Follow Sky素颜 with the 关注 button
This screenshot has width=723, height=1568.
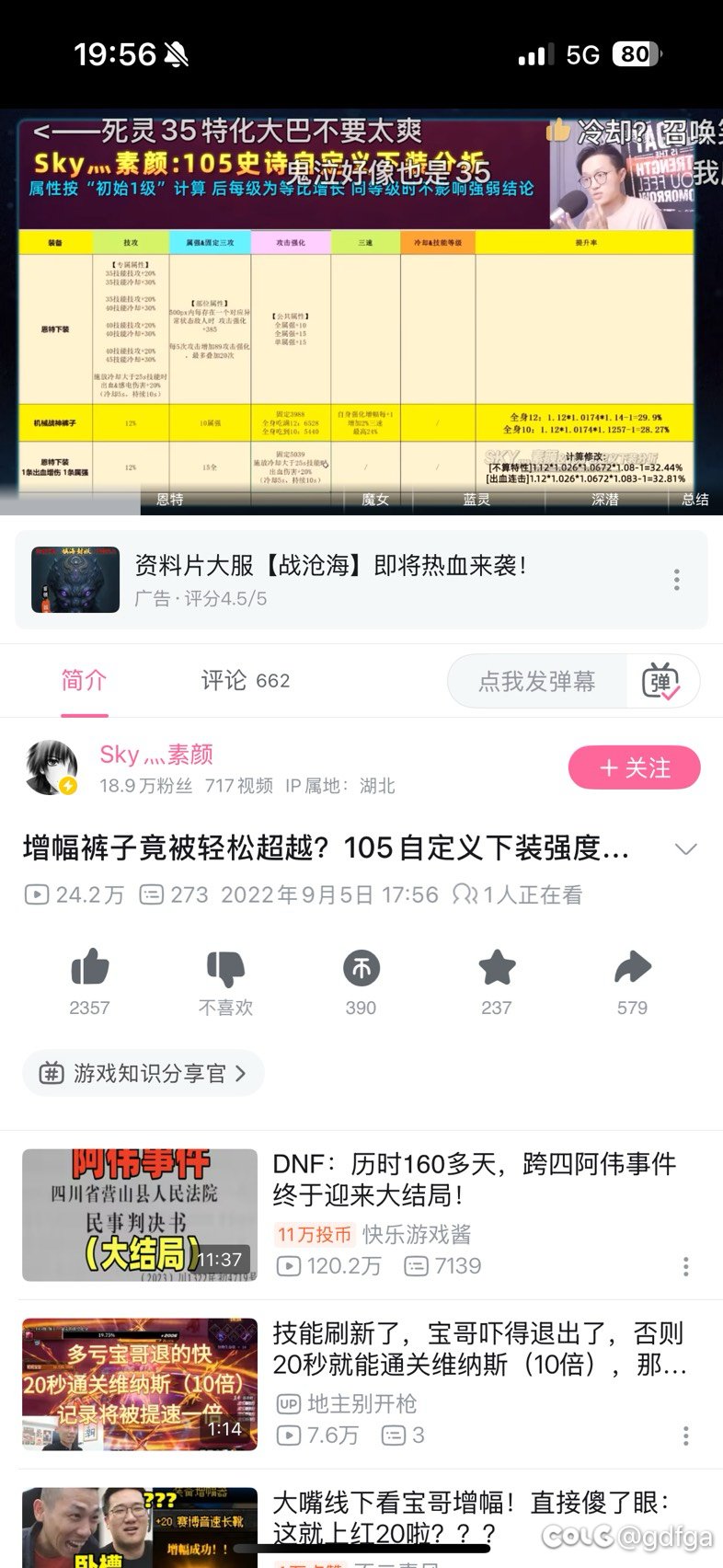[x=634, y=768]
